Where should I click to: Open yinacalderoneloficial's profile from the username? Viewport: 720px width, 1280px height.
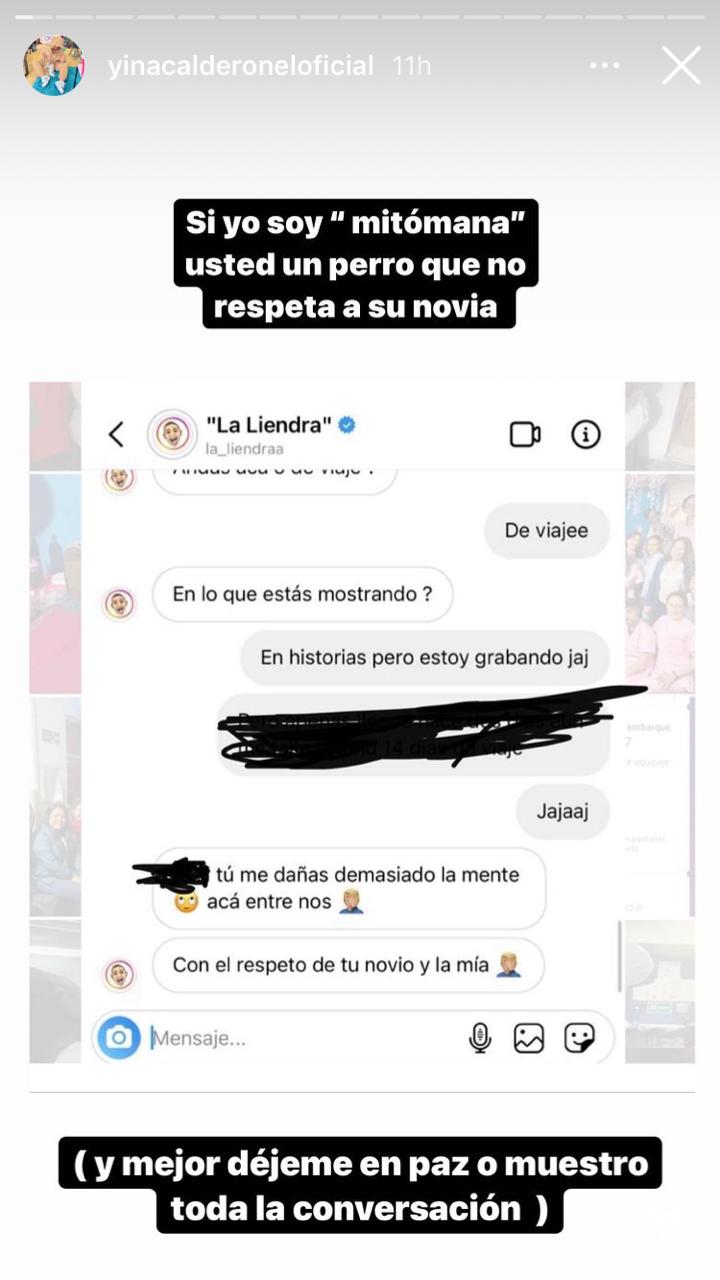240,66
